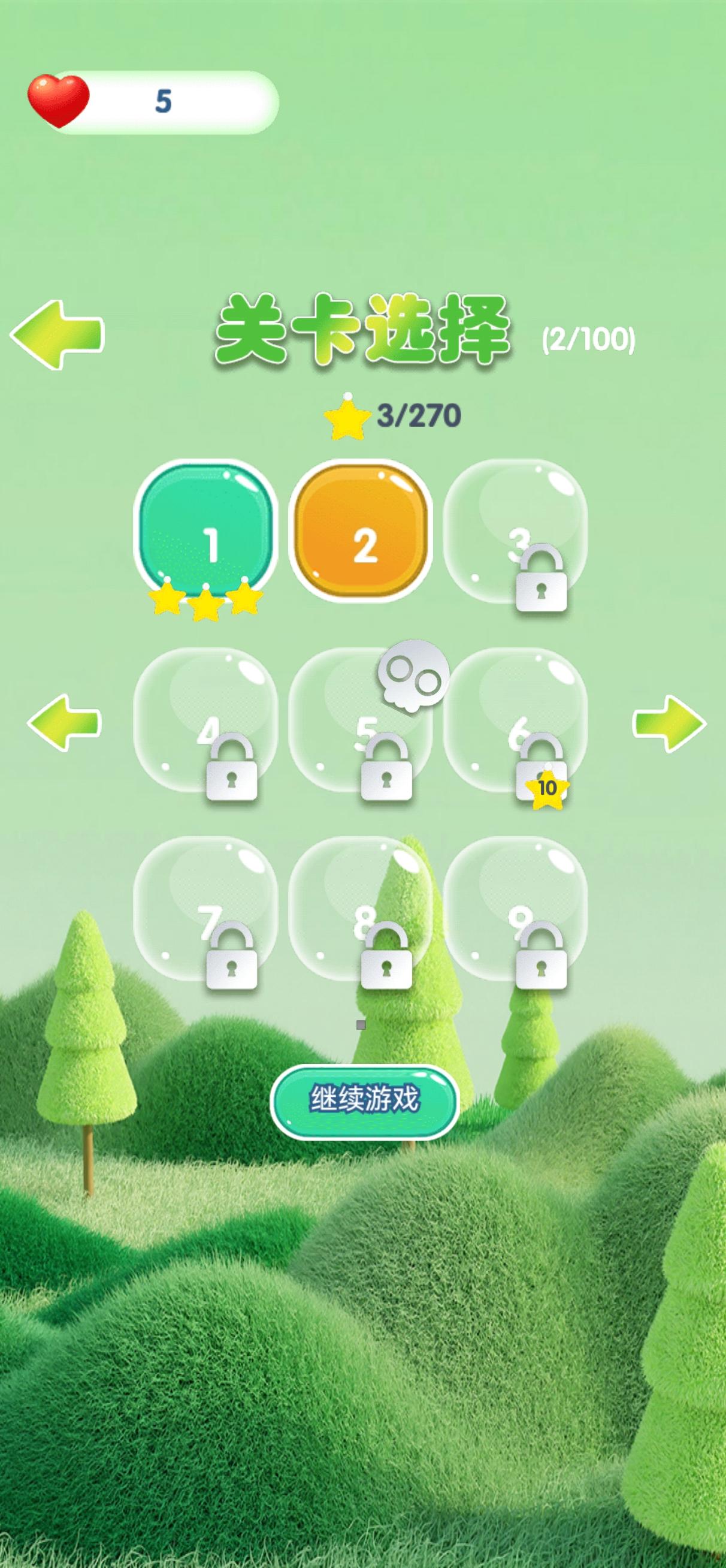The height and width of the screenshot is (1568, 726).
Task: Tap the 继续游戏 continue game button
Action: [x=364, y=1100]
